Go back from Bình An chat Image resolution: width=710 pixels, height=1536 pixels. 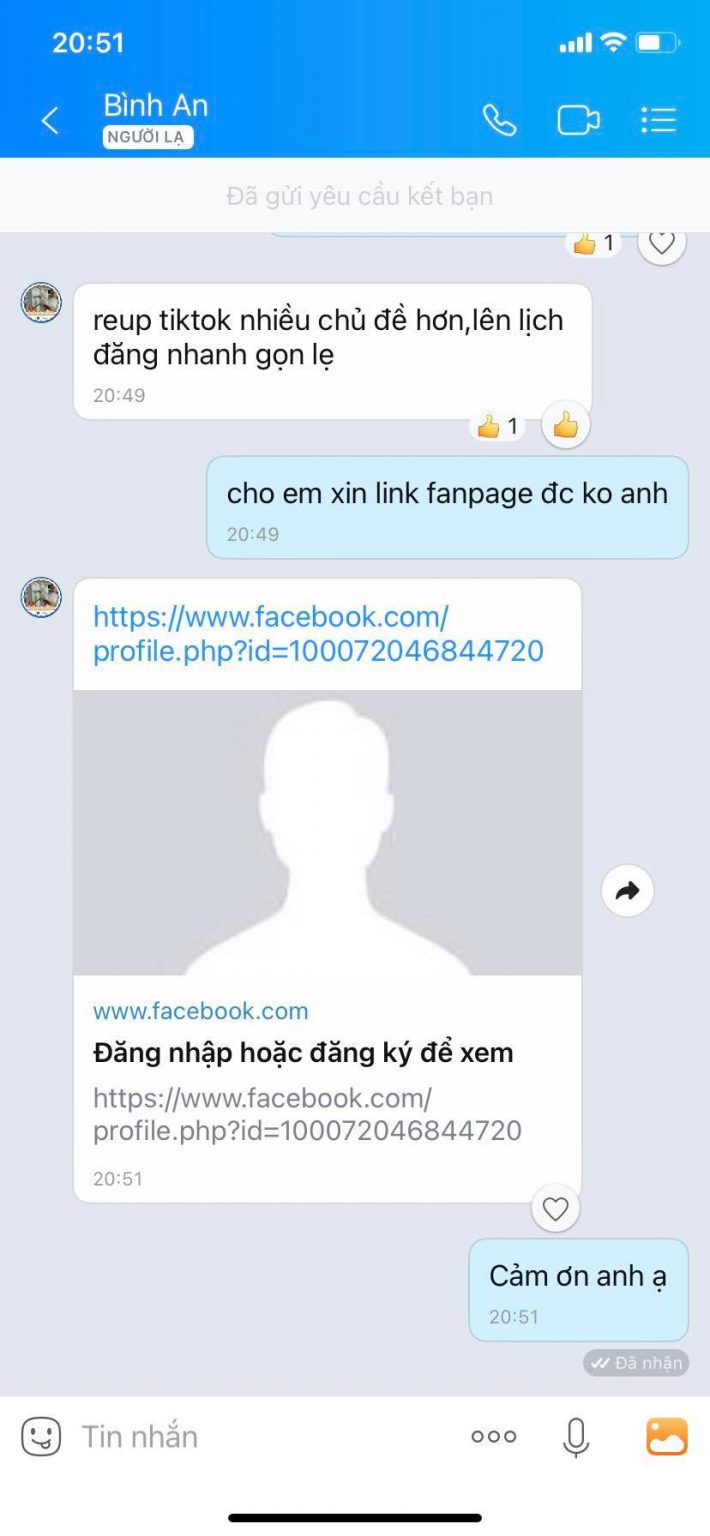pyautogui.click(x=50, y=121)
